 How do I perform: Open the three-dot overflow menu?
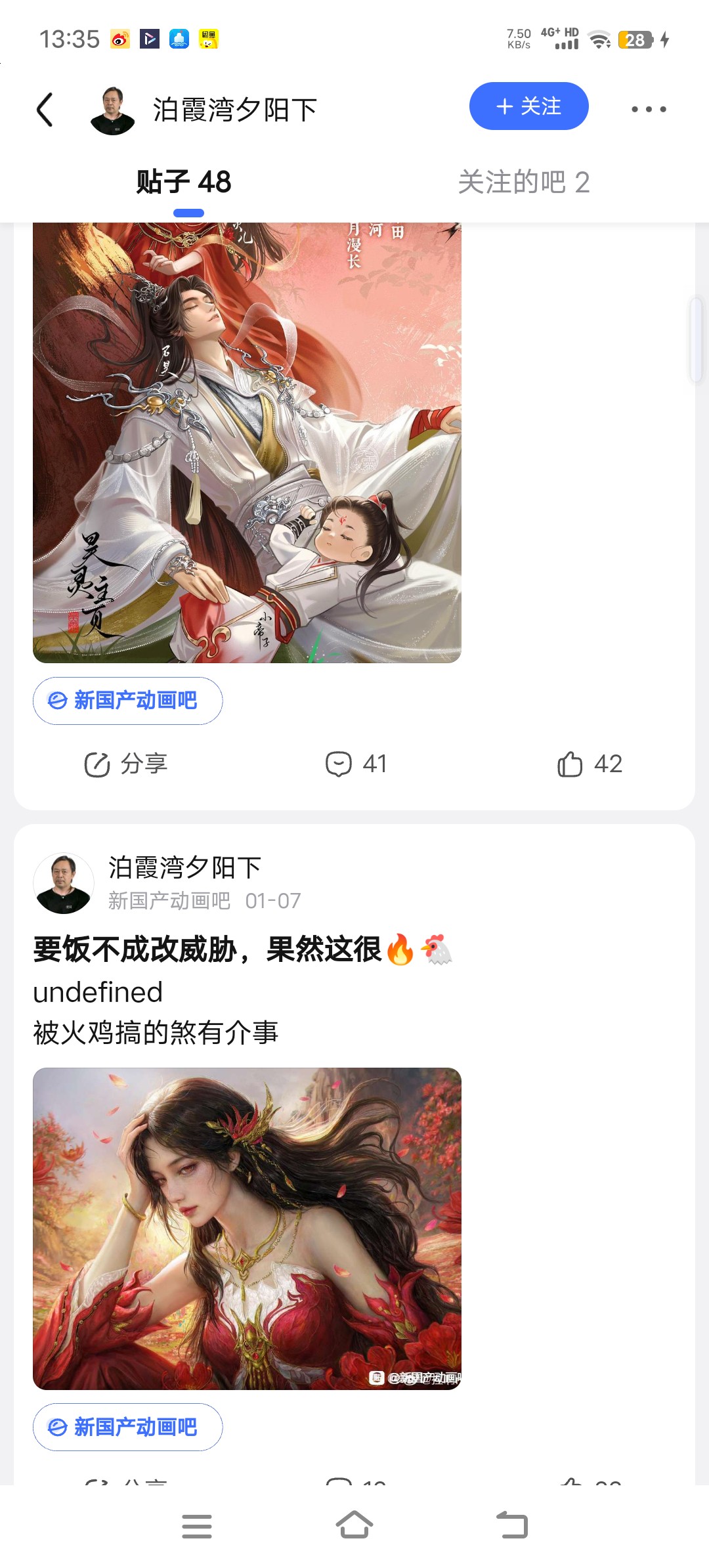coord(649,109)
